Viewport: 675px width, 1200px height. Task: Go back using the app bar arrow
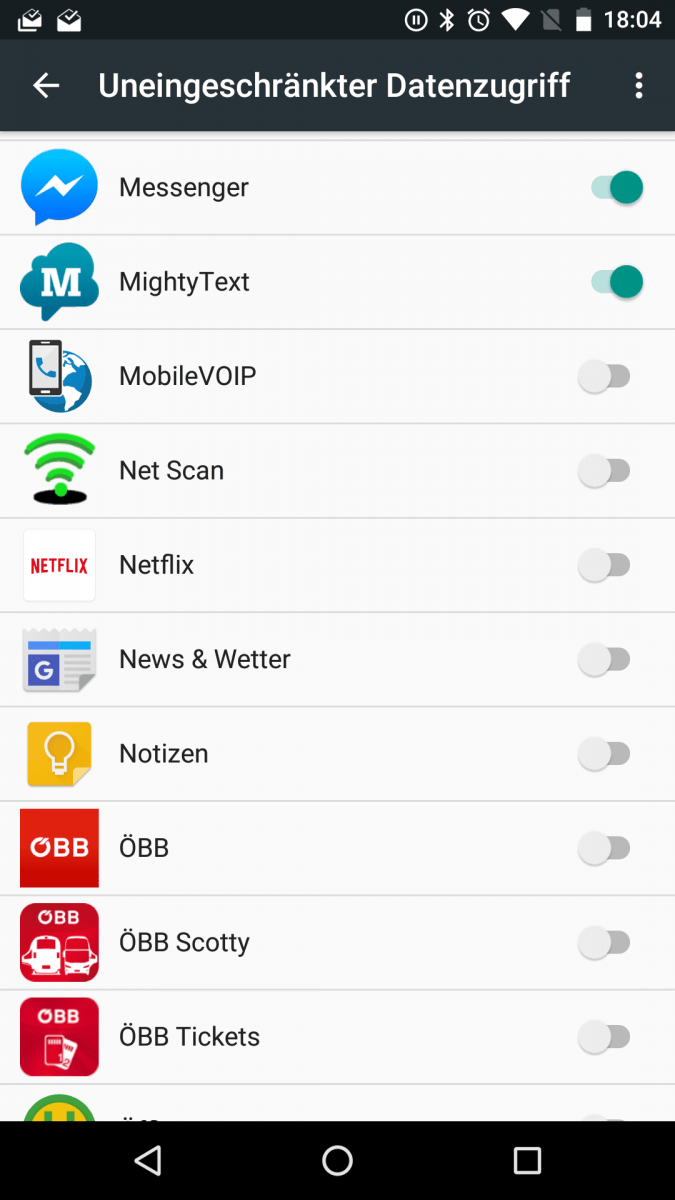(46, 86)
